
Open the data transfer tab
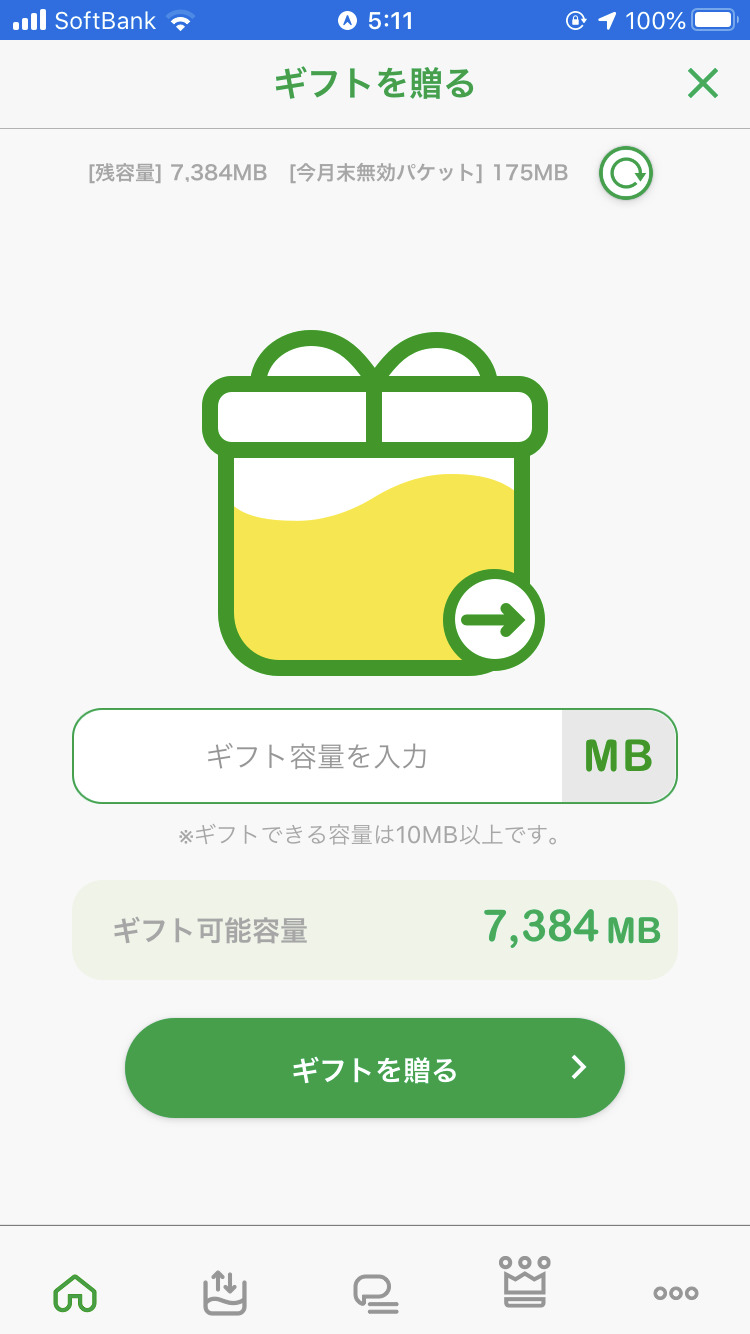(225, 1292)
